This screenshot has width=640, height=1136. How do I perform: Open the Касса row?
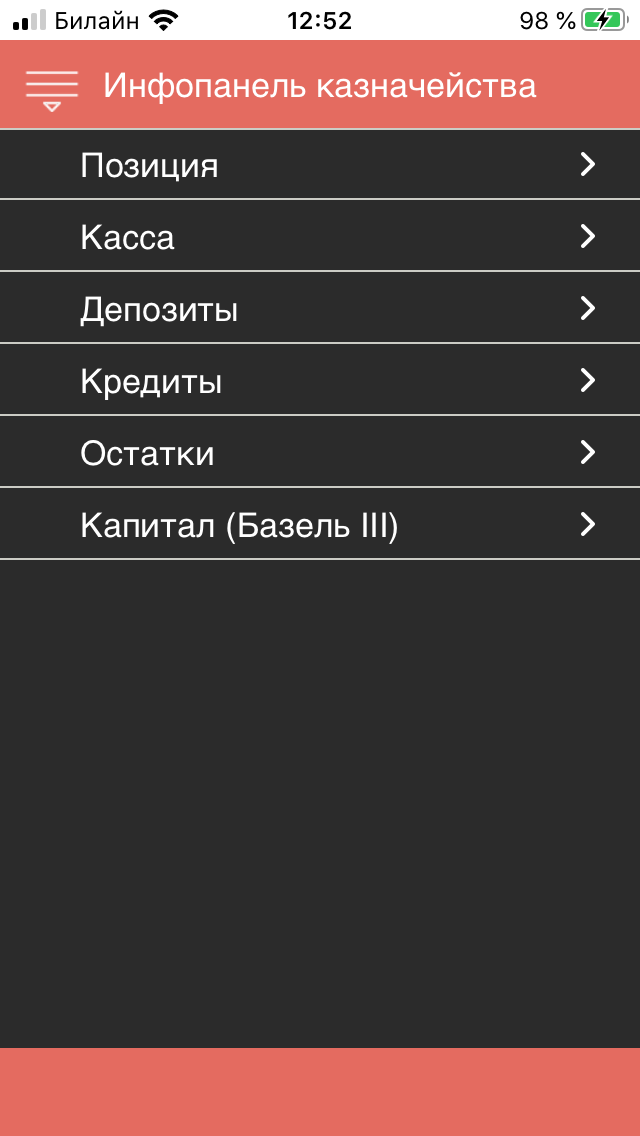[320, 235]
